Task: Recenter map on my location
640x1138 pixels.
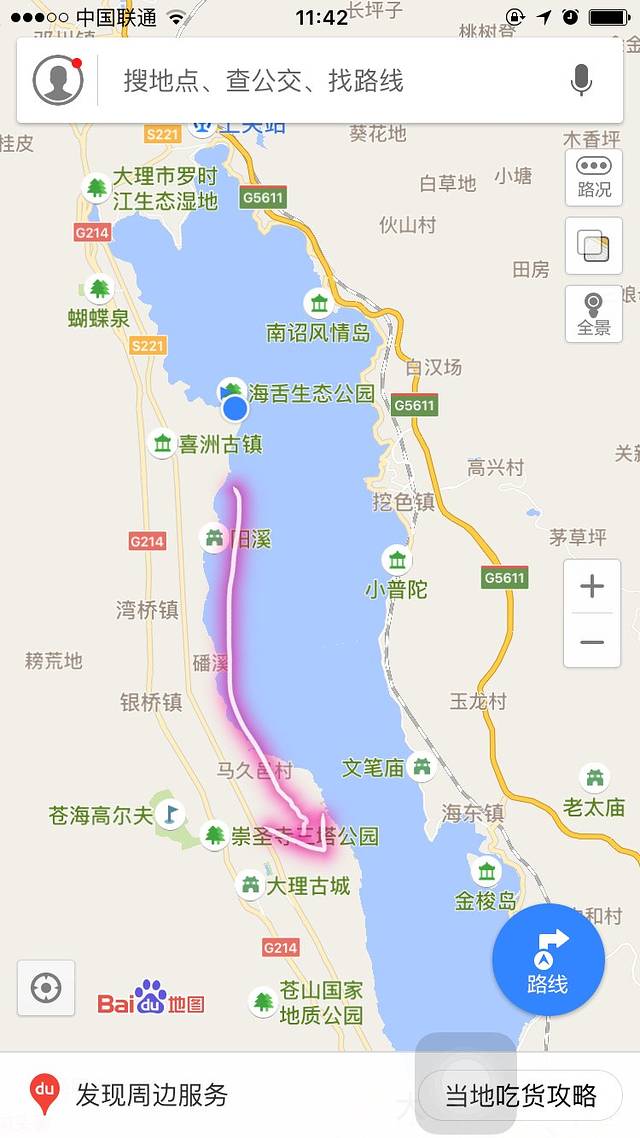Action: pos(45,988)
